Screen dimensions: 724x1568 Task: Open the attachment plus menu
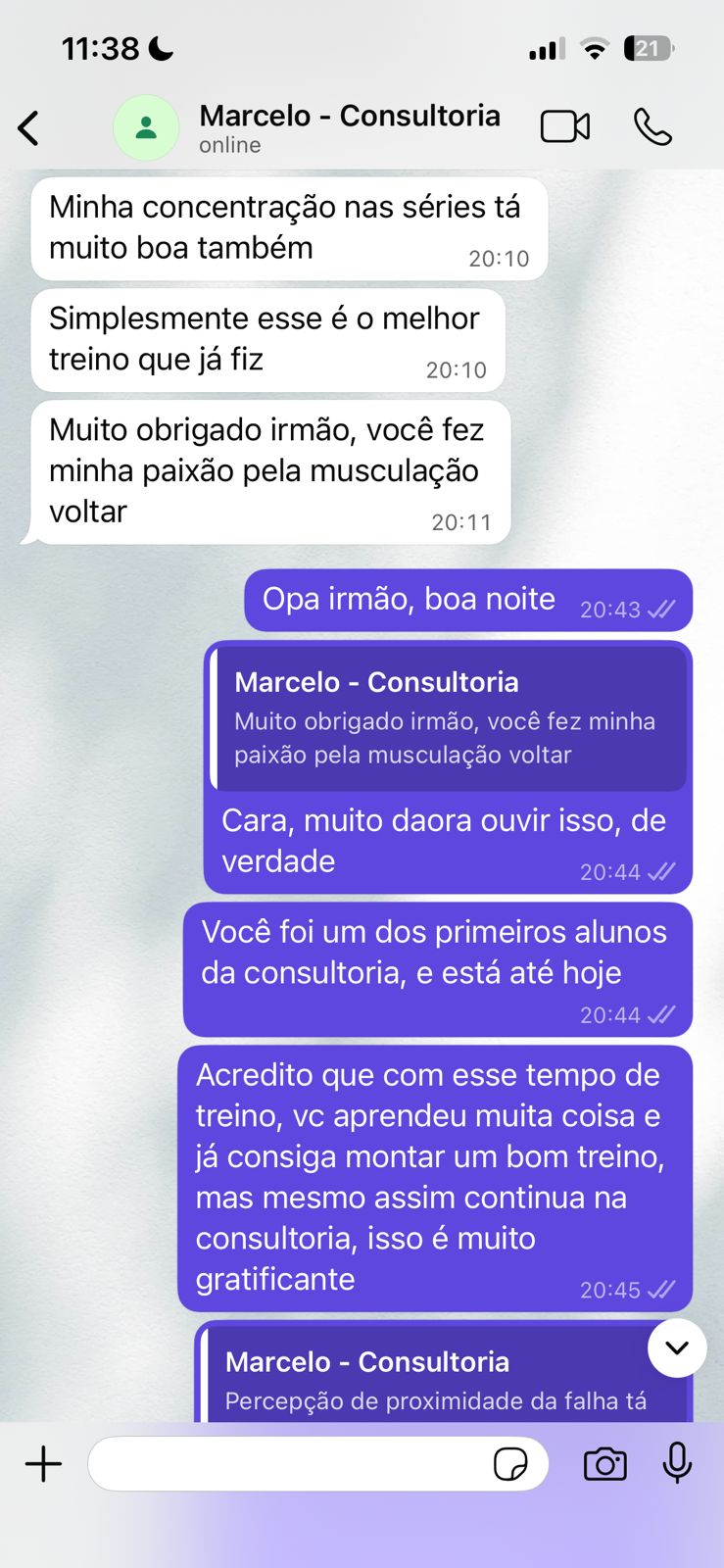43,1464
